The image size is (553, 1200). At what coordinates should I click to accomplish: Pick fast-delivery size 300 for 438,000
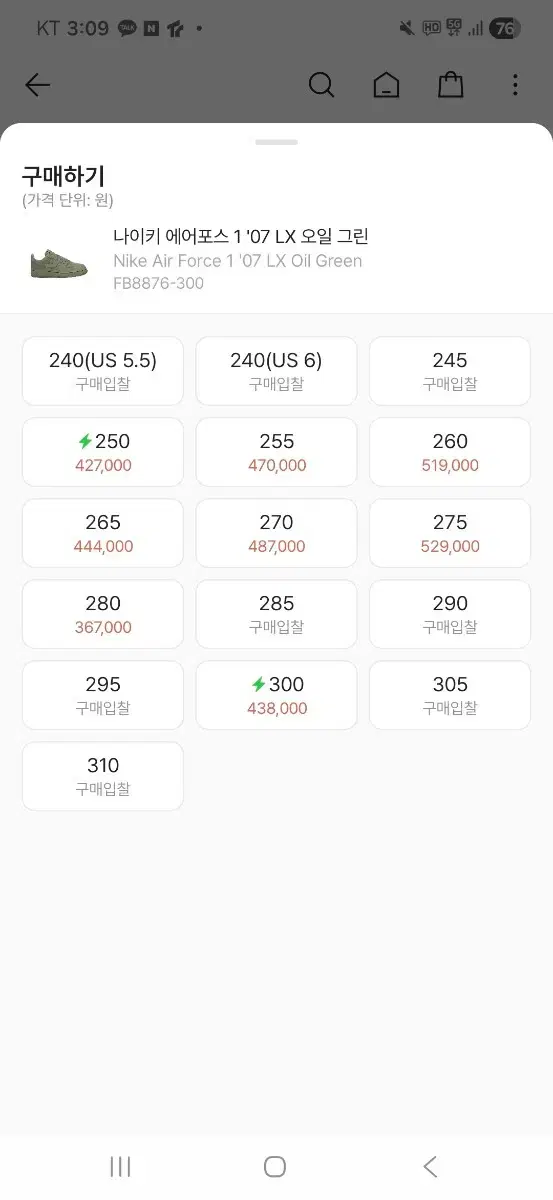point(277,695)
